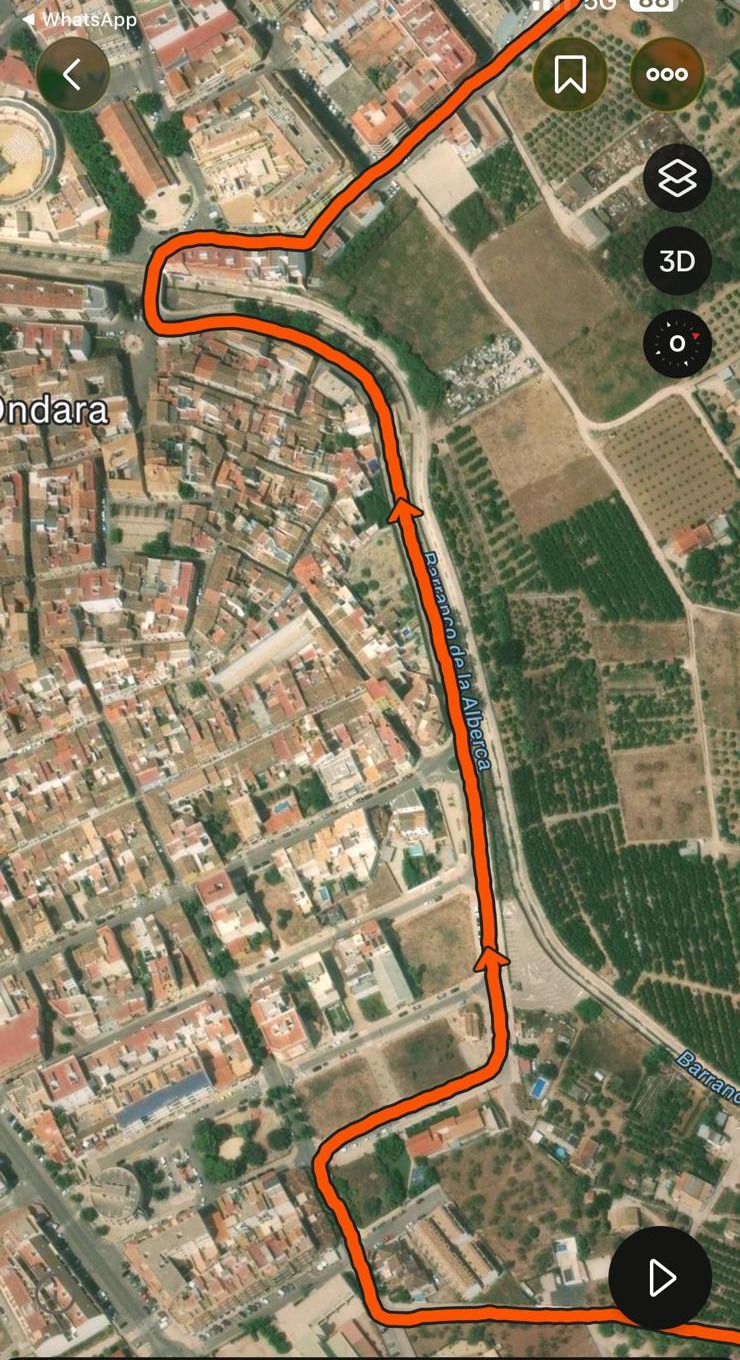
Task: Switch the map to 3D view
Action: [x=677, y=261]
